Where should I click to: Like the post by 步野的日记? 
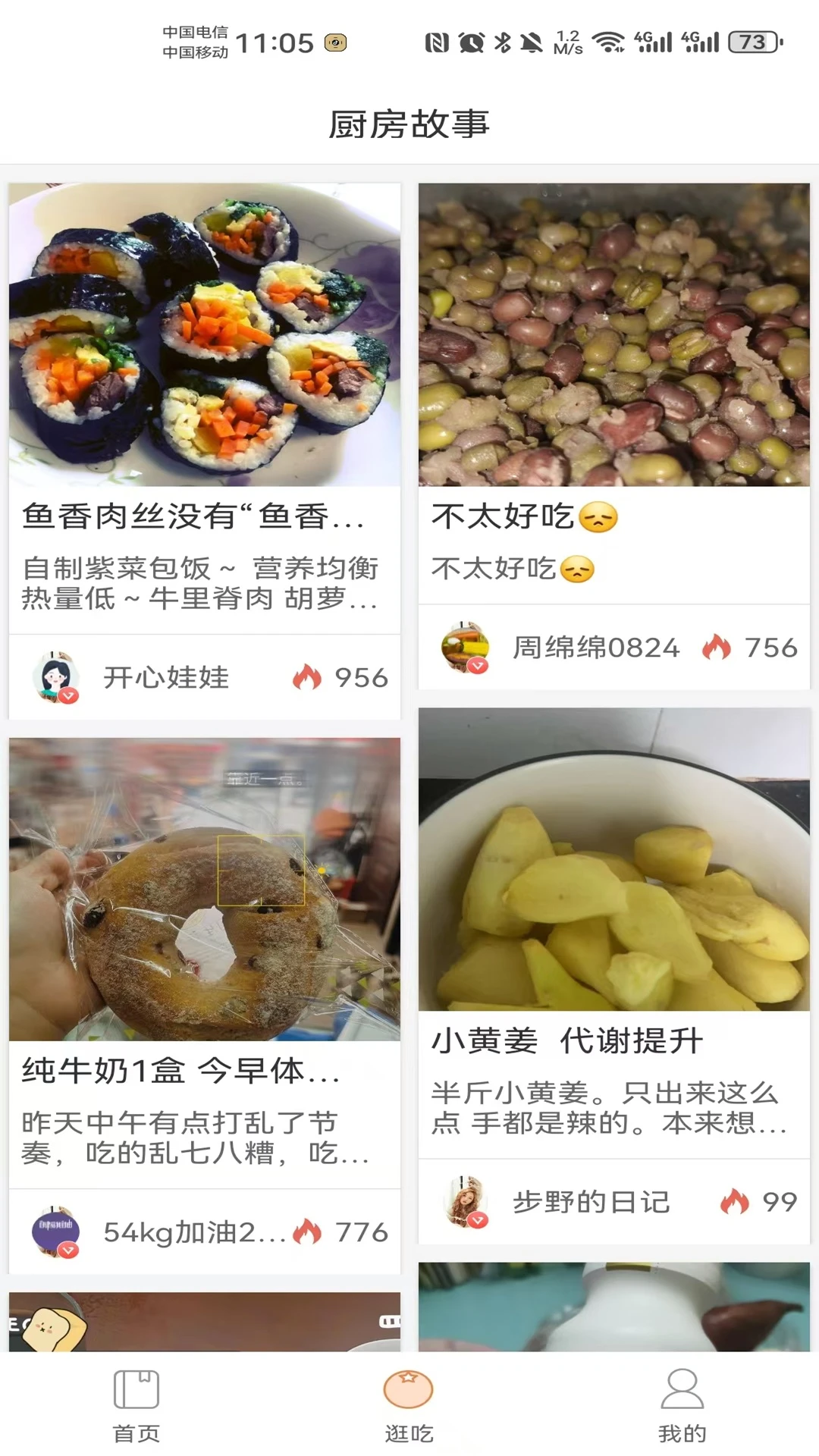click(x=734, y=1201)
